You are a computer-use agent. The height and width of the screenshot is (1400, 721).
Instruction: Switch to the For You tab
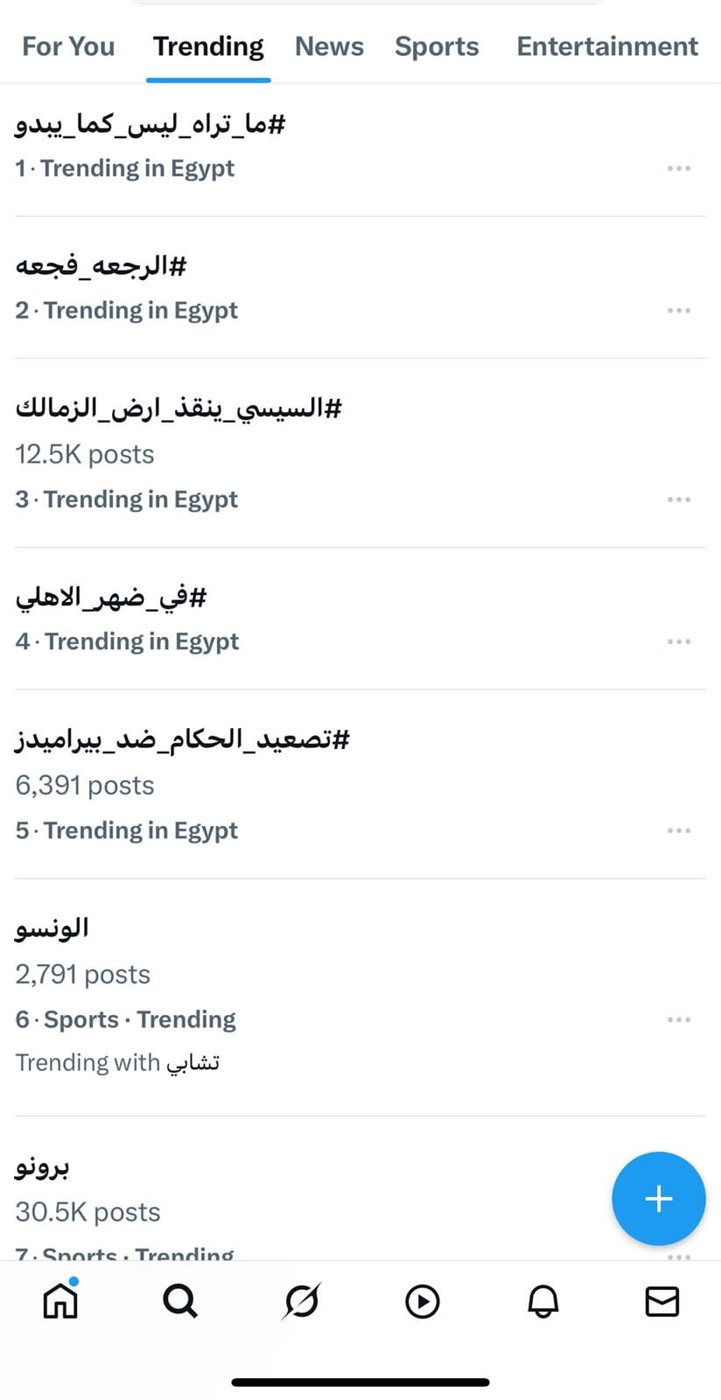(x=68, y=47)
